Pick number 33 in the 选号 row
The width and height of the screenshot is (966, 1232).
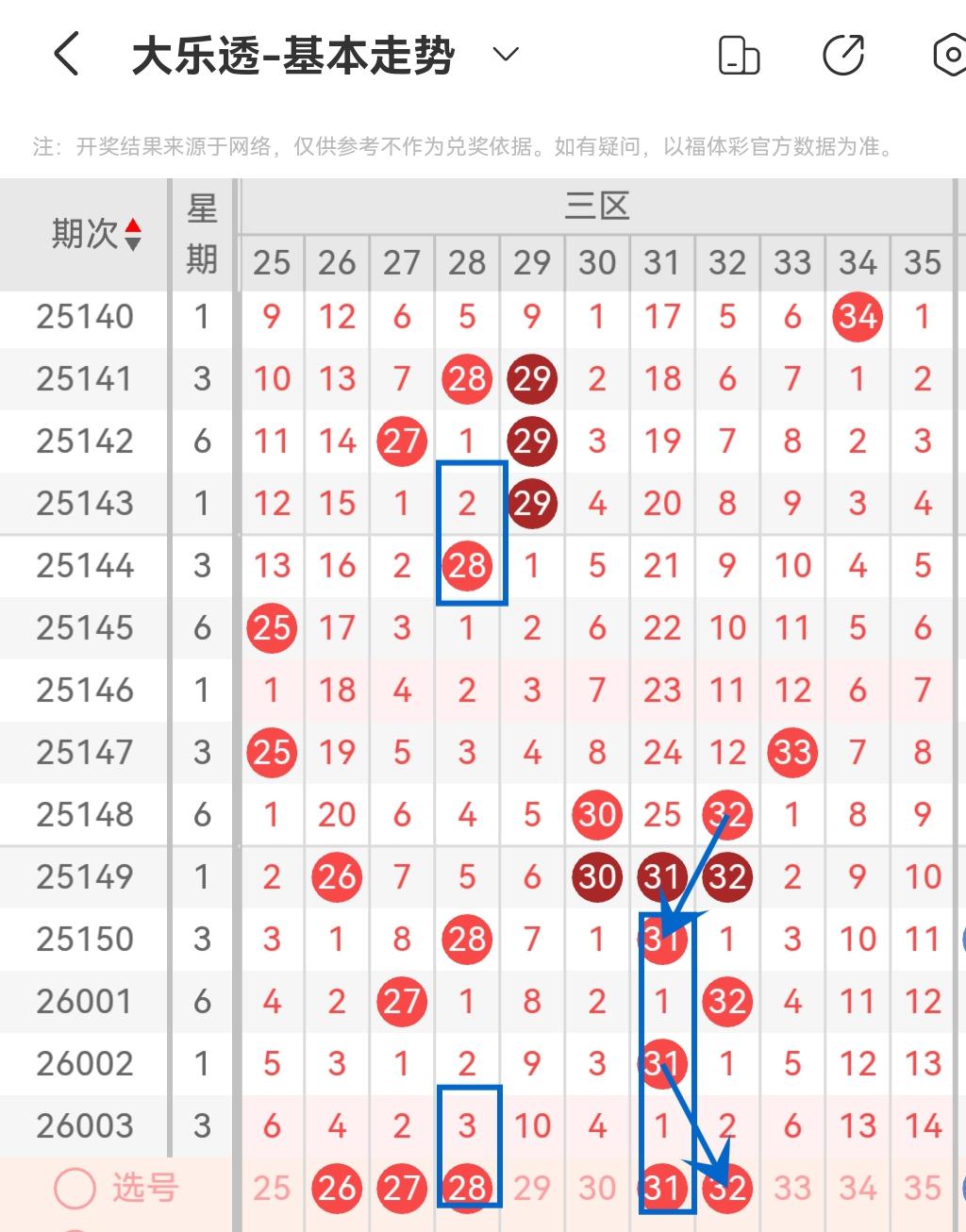tap(792, 1189)
